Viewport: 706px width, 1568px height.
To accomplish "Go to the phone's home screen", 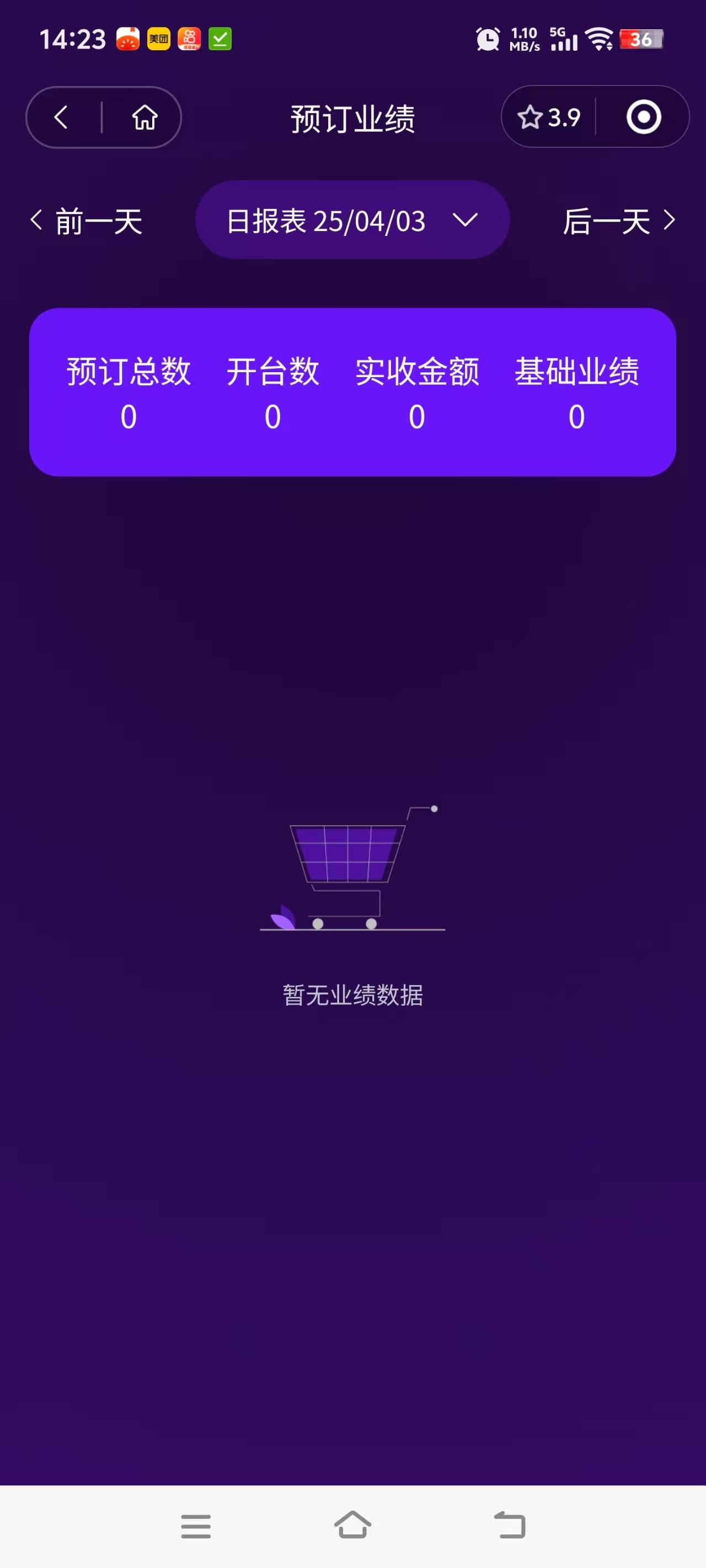I will point(352,1526).
